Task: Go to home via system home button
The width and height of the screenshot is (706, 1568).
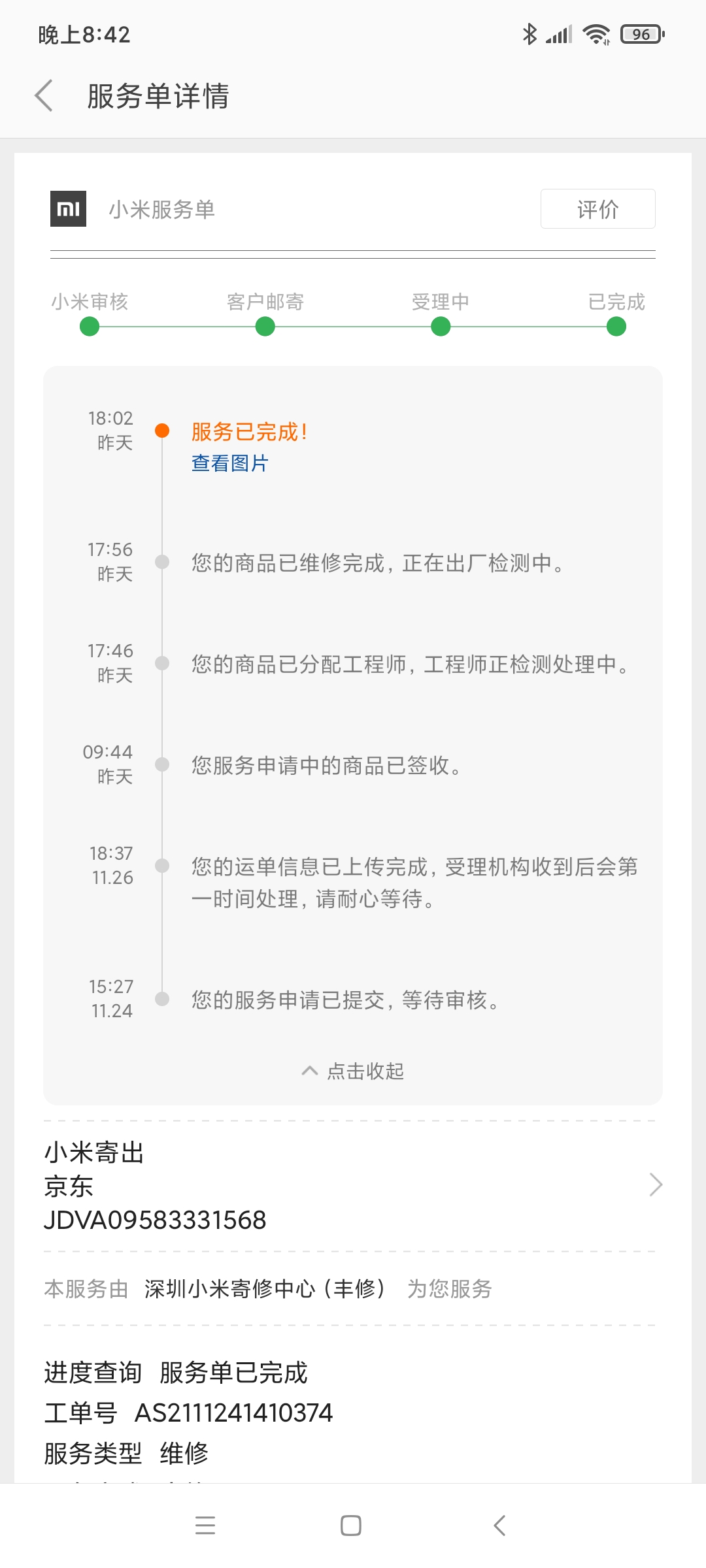Action: (351, 1526)
